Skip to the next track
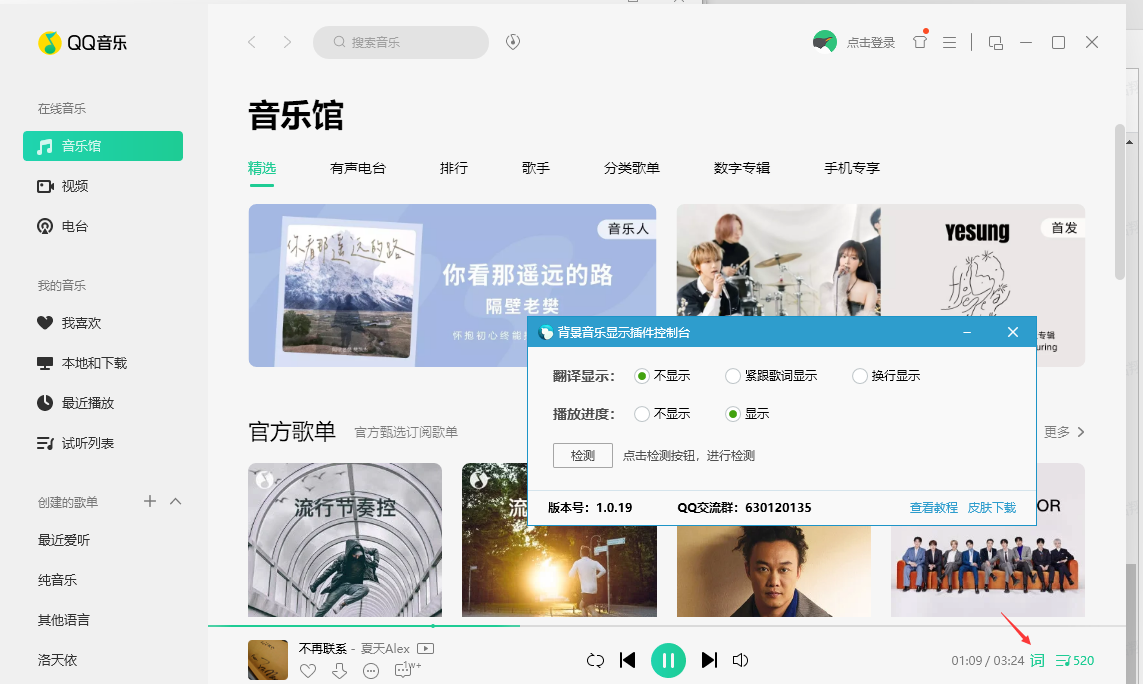Image resolution: width=1143 pixels, height=684 pixels. [x=709, y=660]
